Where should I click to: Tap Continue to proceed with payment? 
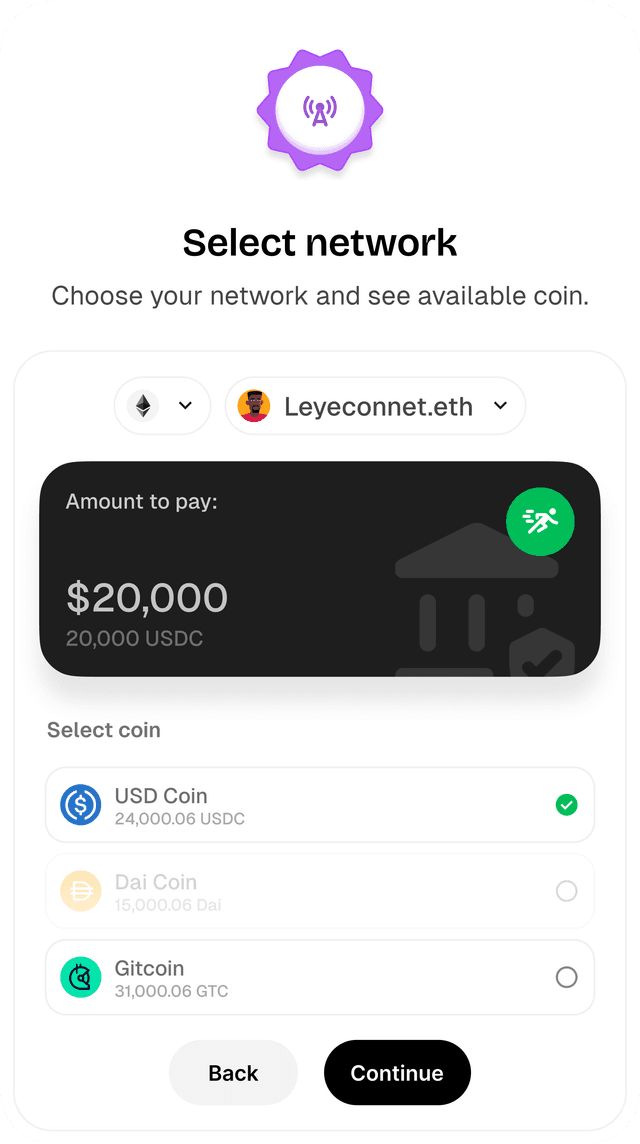tap(397, 1072)
